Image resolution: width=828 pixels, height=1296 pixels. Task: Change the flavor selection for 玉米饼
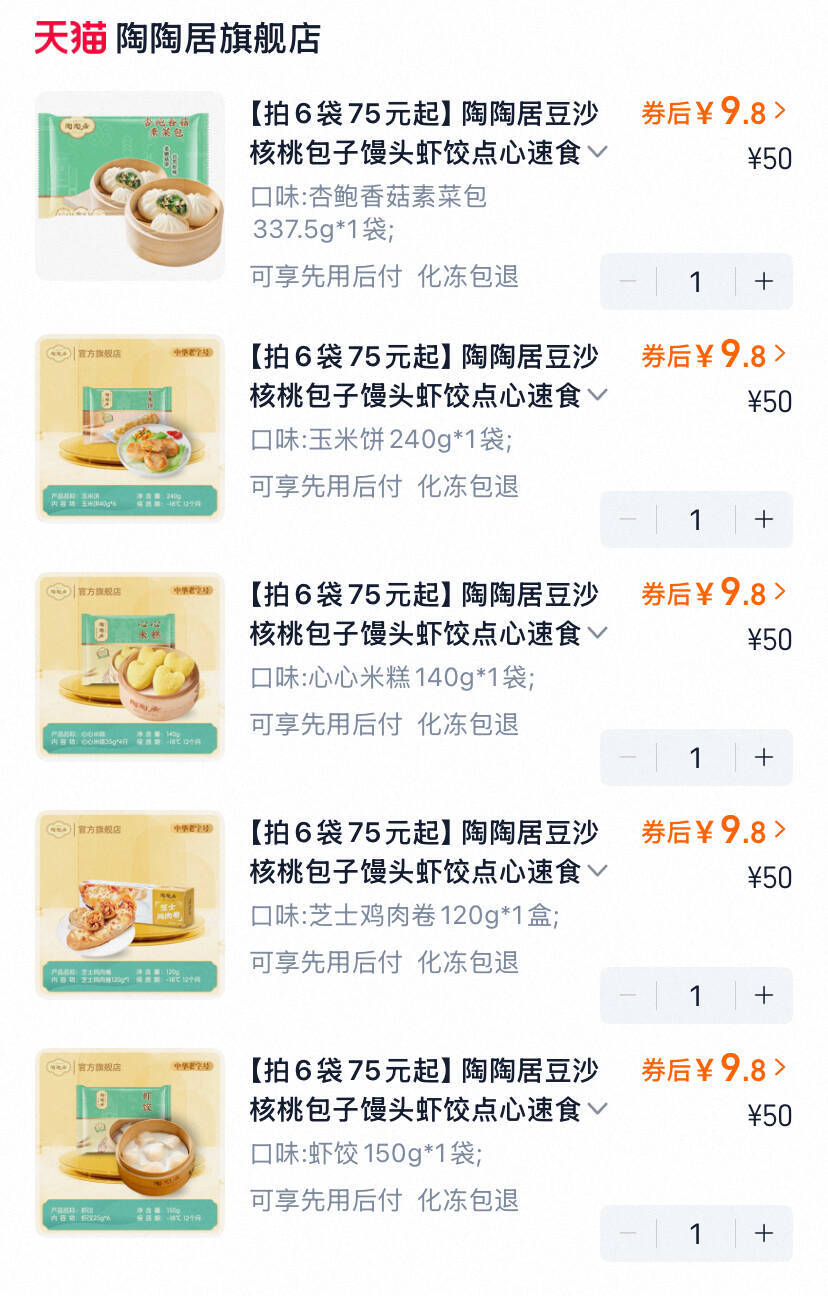pos(597,394)
